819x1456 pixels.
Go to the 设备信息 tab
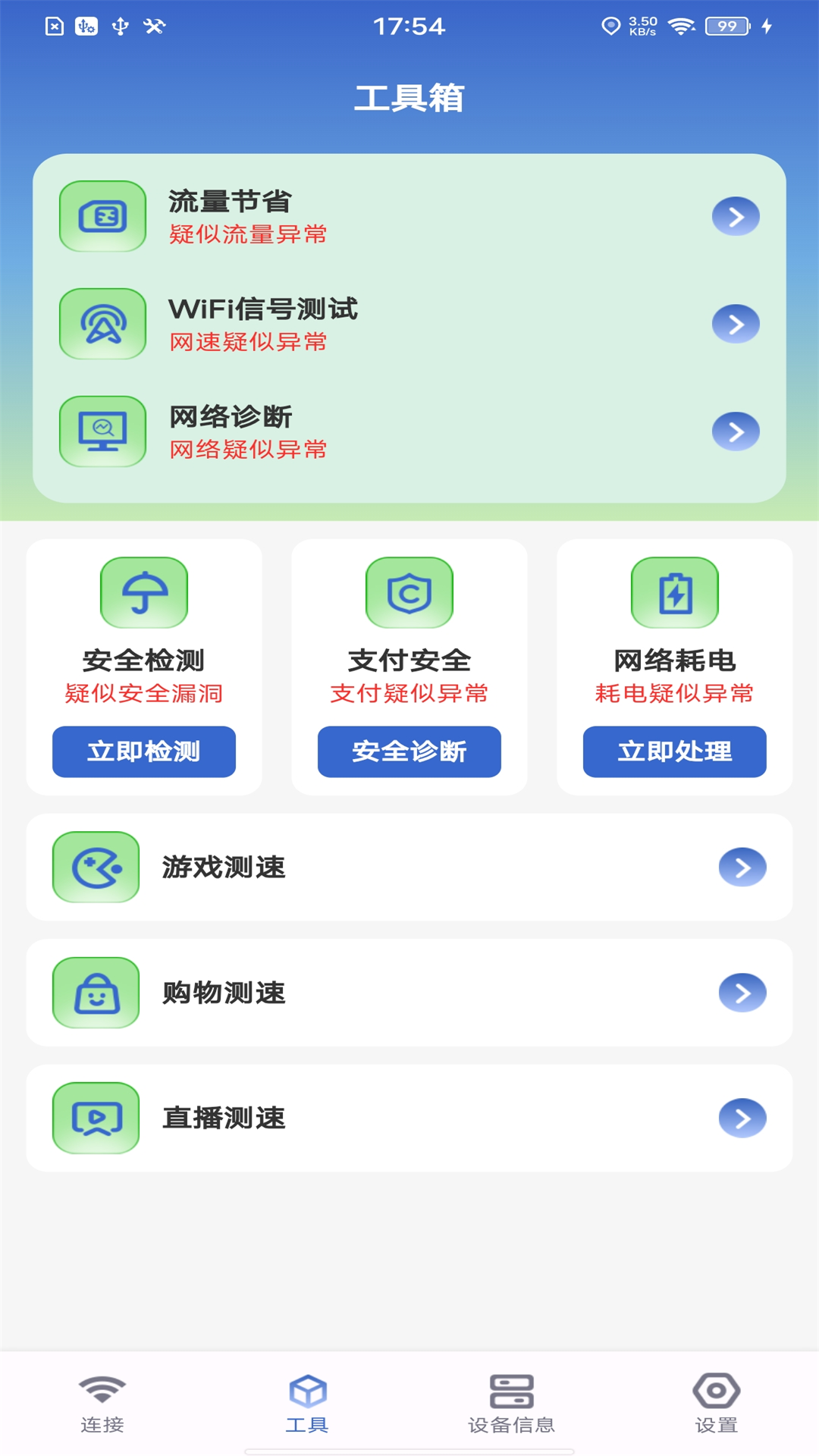point(512,1403)
